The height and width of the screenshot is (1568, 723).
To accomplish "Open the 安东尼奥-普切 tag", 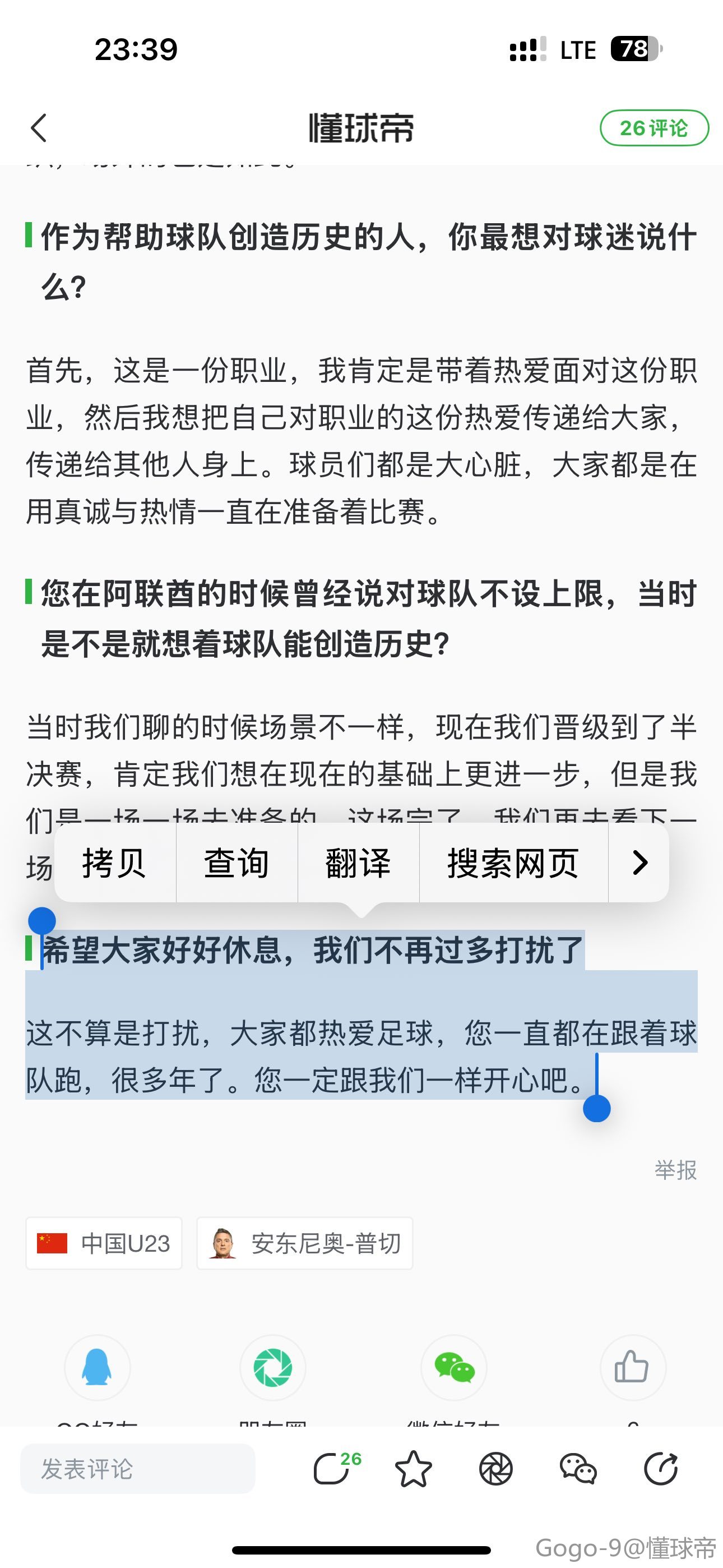I will click(304, 1243).
